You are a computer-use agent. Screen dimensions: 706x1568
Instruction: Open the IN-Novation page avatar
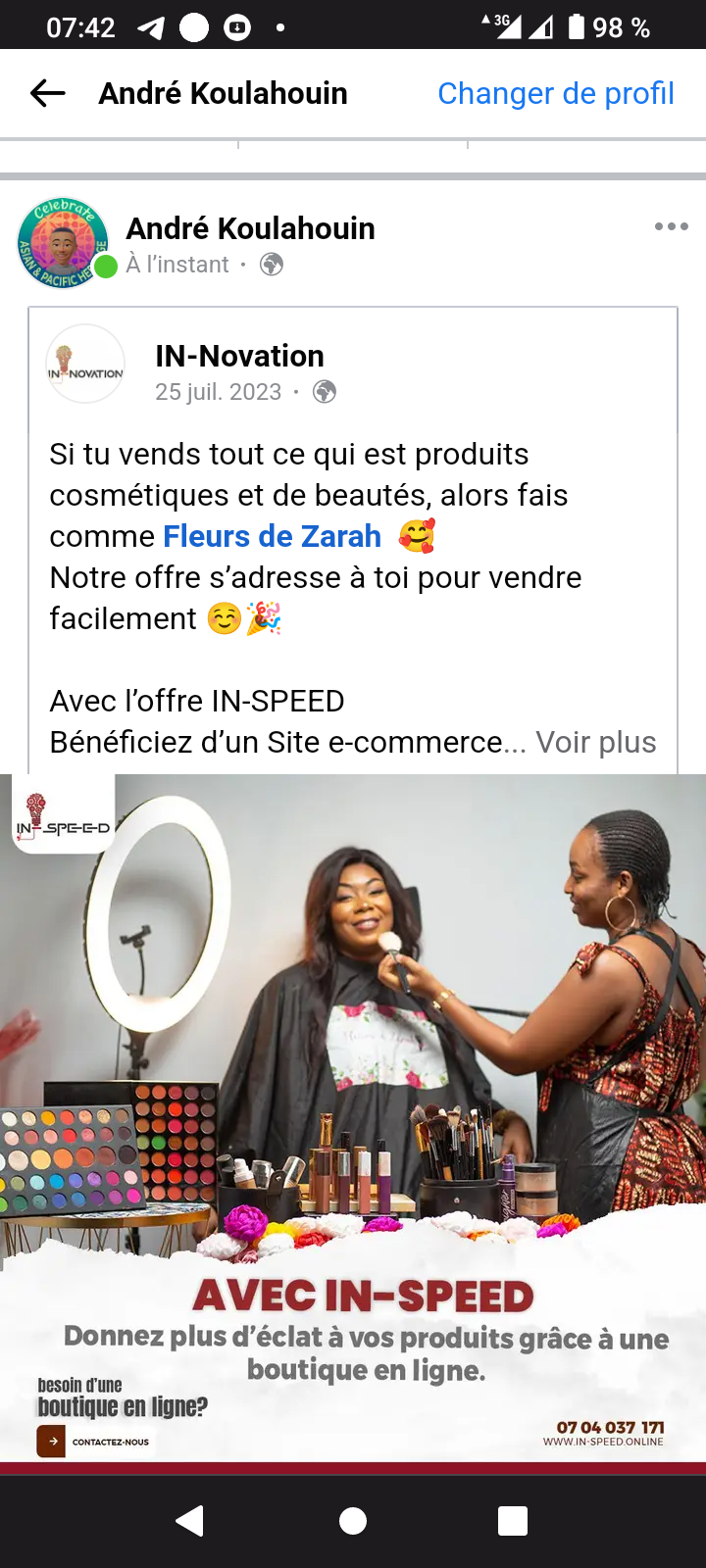pos(85,365)
